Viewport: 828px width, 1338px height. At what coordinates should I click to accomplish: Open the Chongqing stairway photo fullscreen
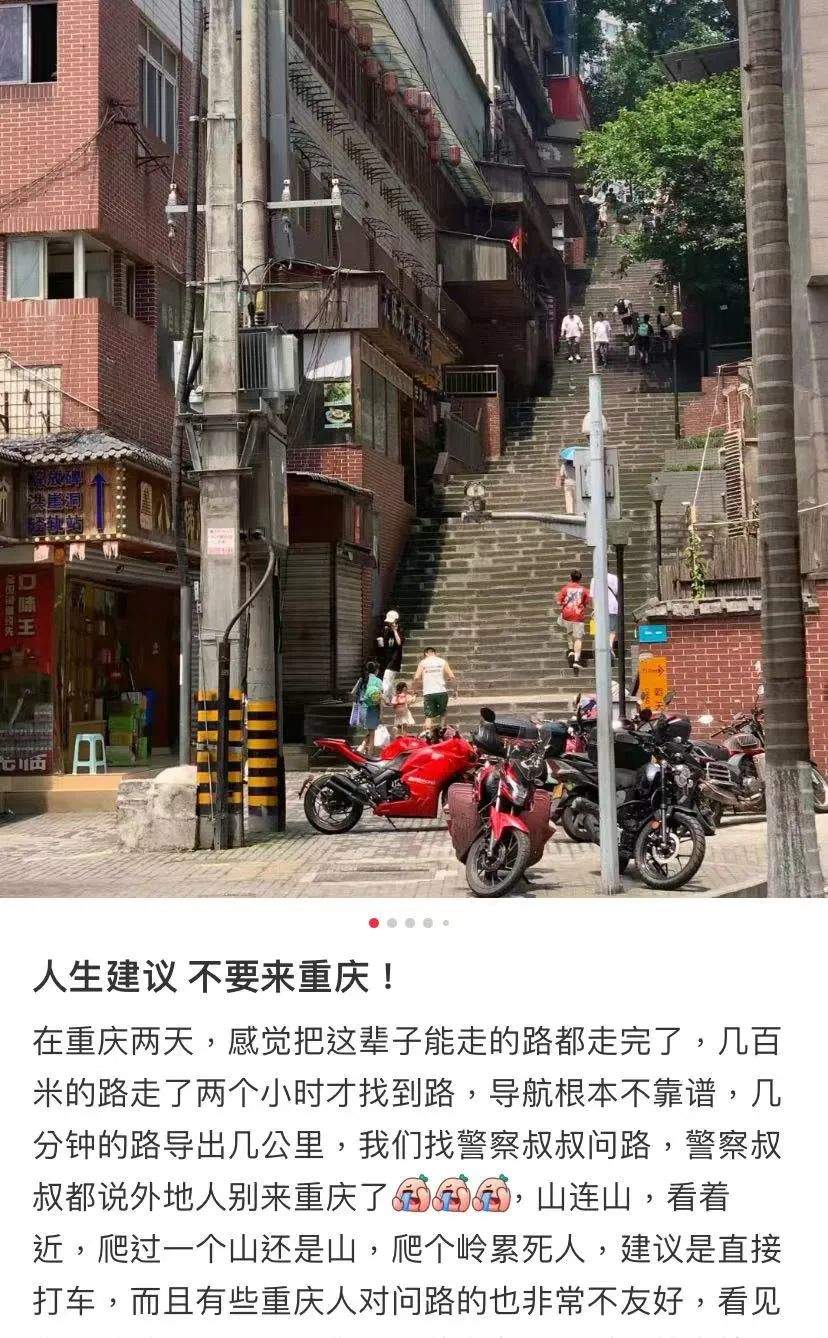coord(414,450)
